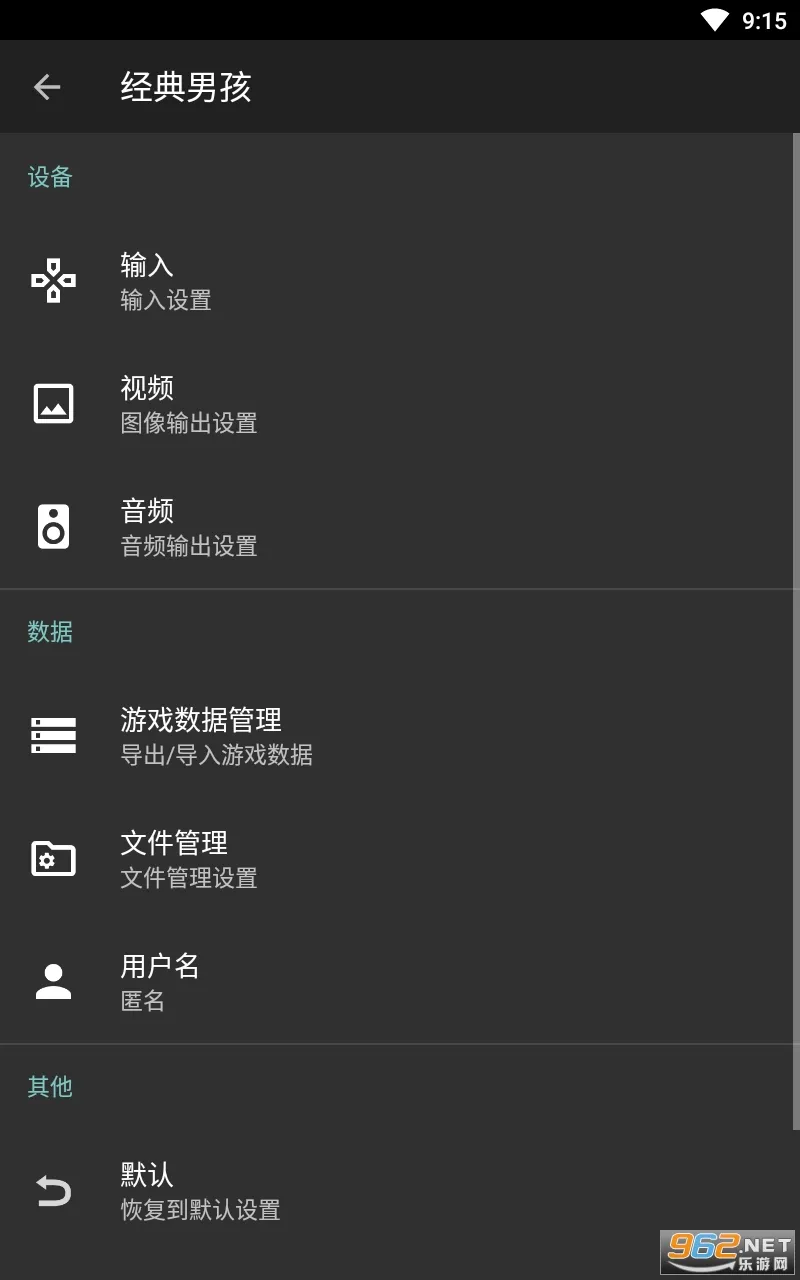Click the person icon next to 用户名

pos(53,981)
